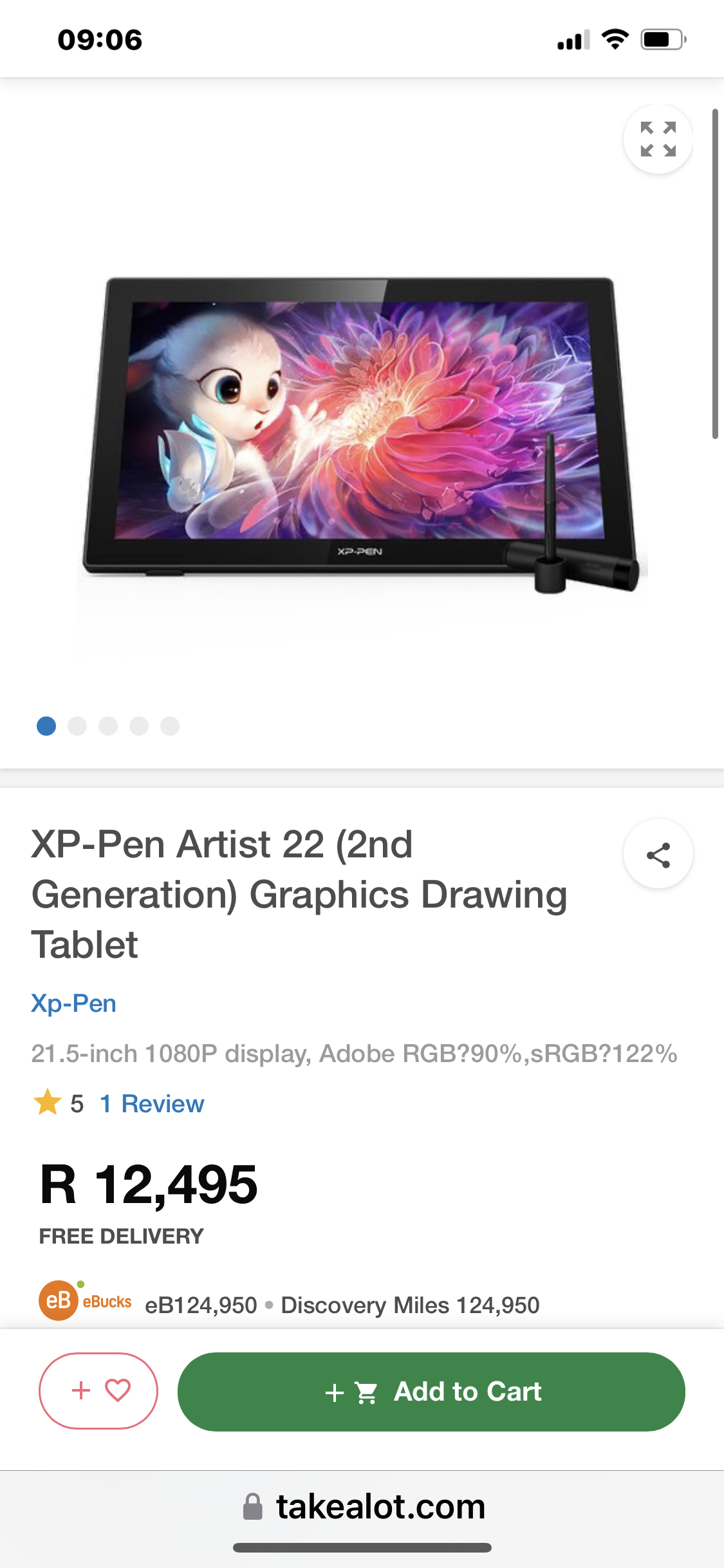This screenshot has height=1568, width=724.
Task: Share this XP-Pen product
Action: [x=658, y=855]
